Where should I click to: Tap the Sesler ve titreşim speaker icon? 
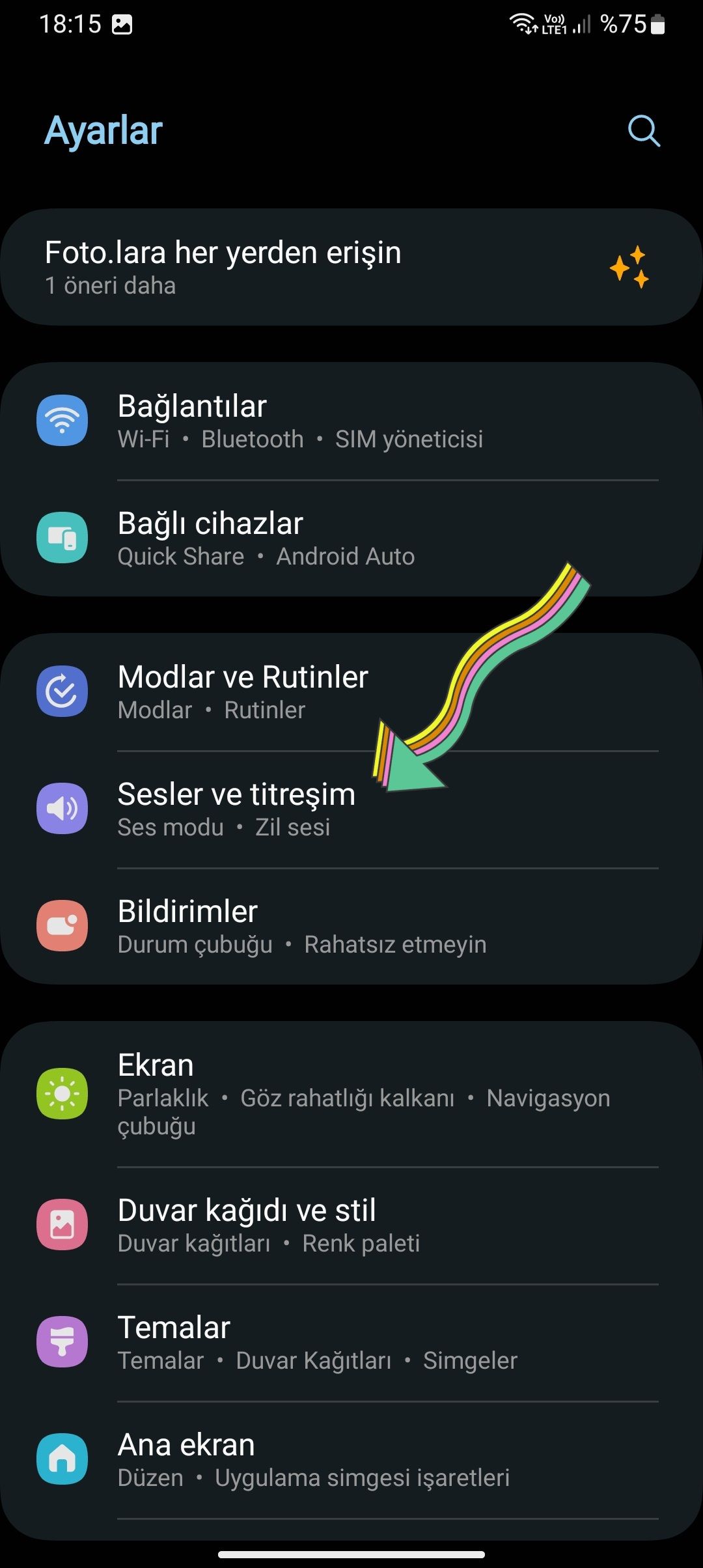(62, 809)
